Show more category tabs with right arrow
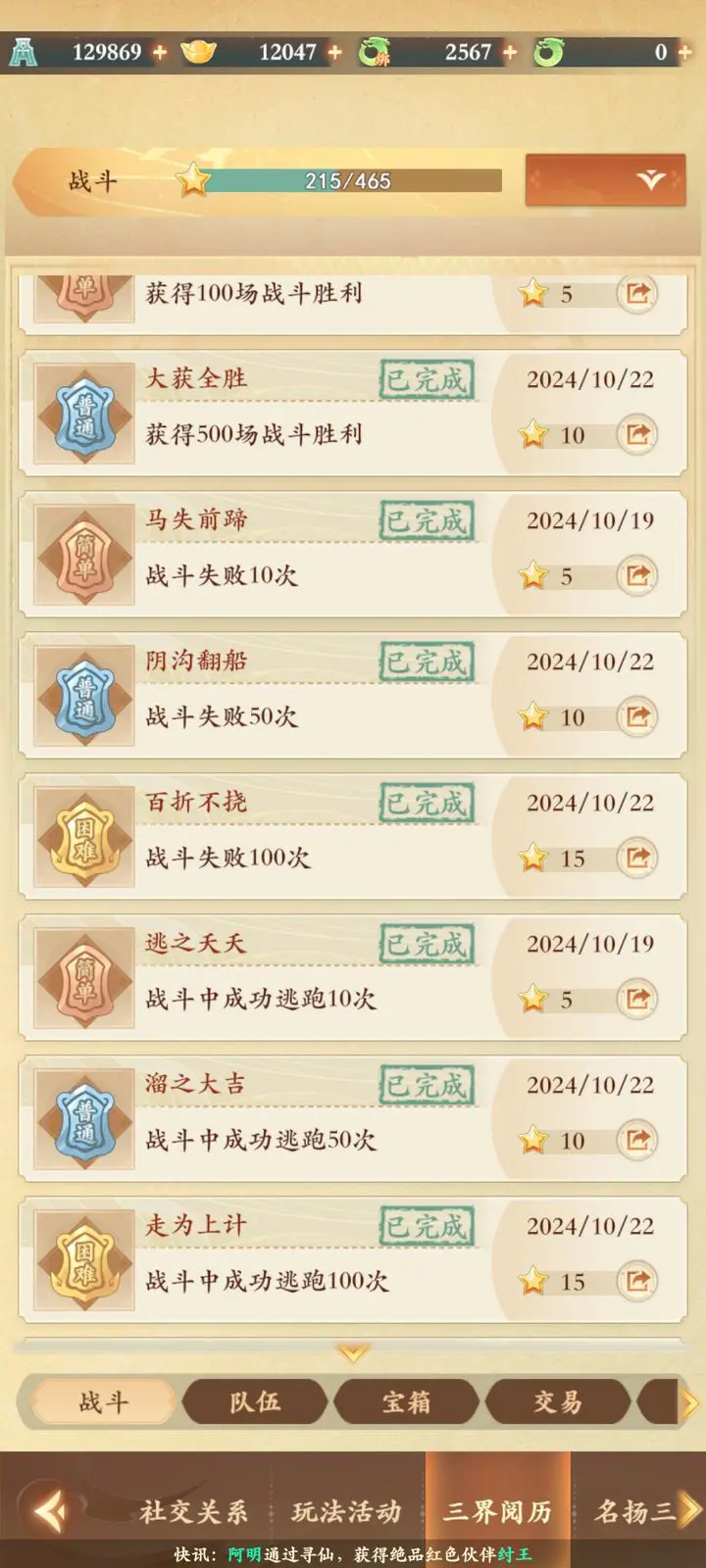The height and width of the screenshot is (1568, 706). coord(690,1403)
